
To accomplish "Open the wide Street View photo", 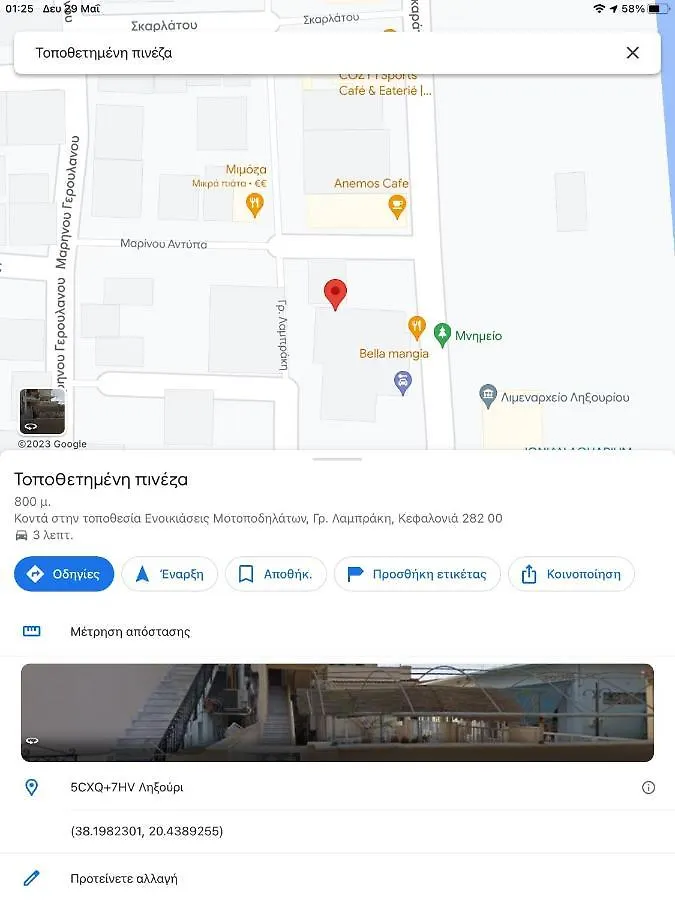I will (x=337, y=712).
